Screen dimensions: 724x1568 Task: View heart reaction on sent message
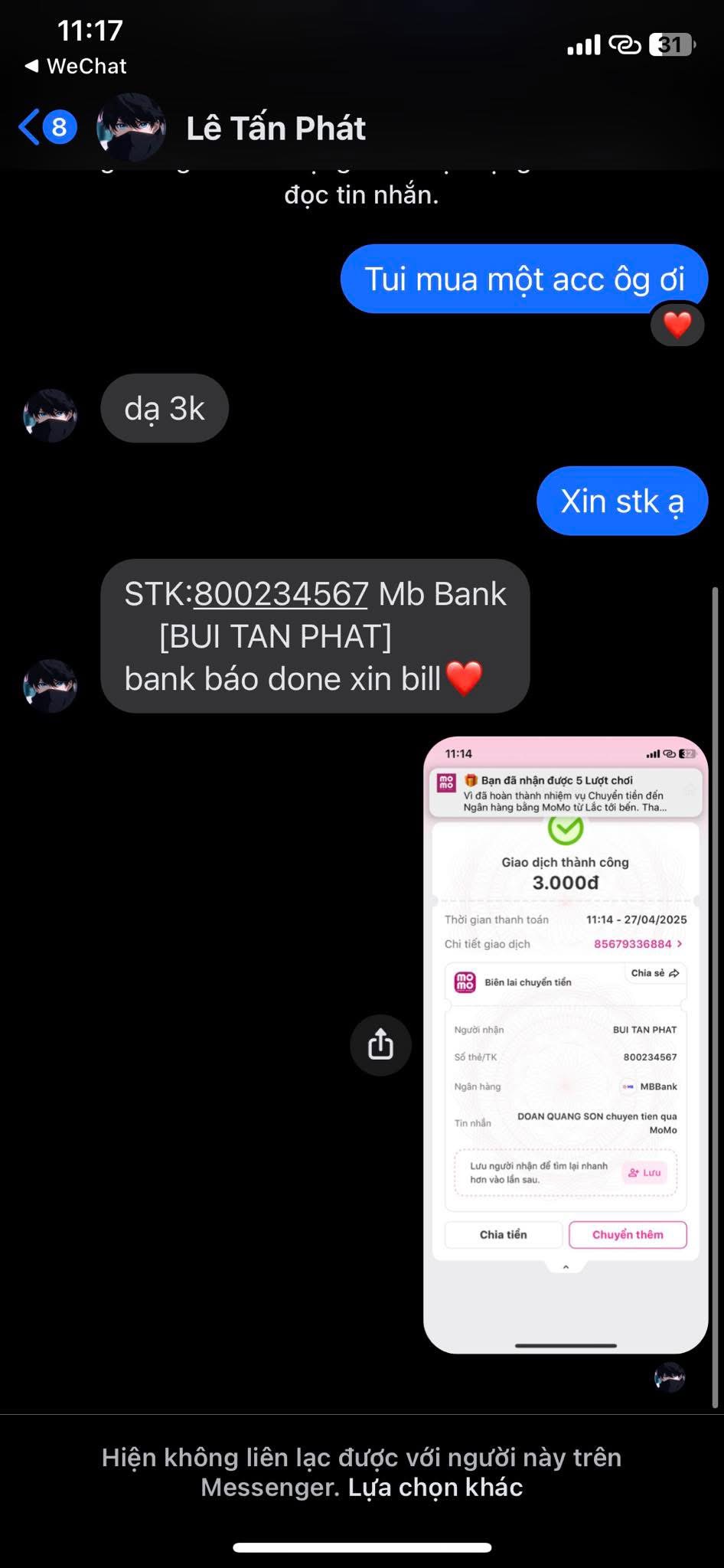point(677,325)
